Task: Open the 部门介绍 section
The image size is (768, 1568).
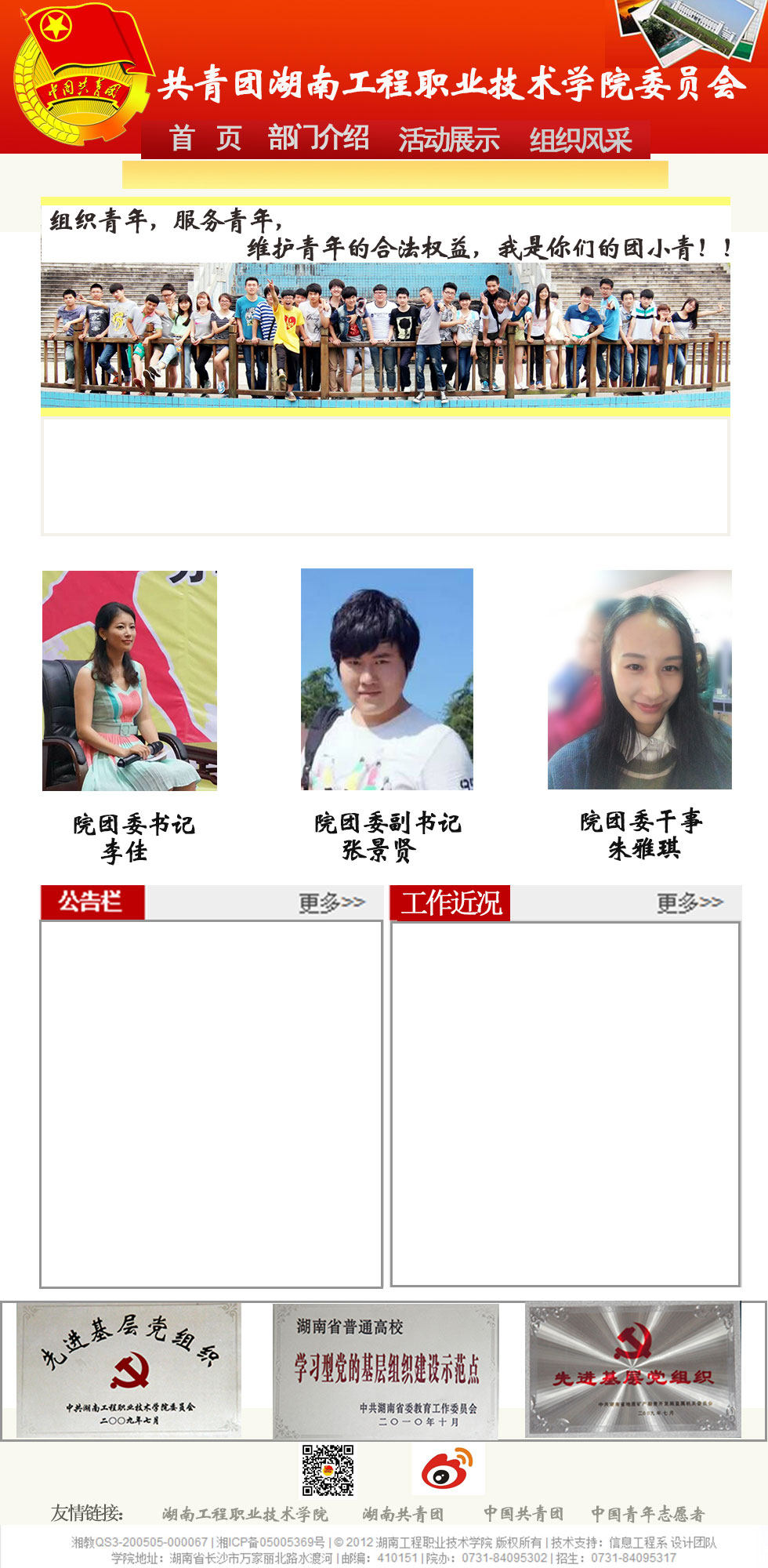Action: pos(318,138)
